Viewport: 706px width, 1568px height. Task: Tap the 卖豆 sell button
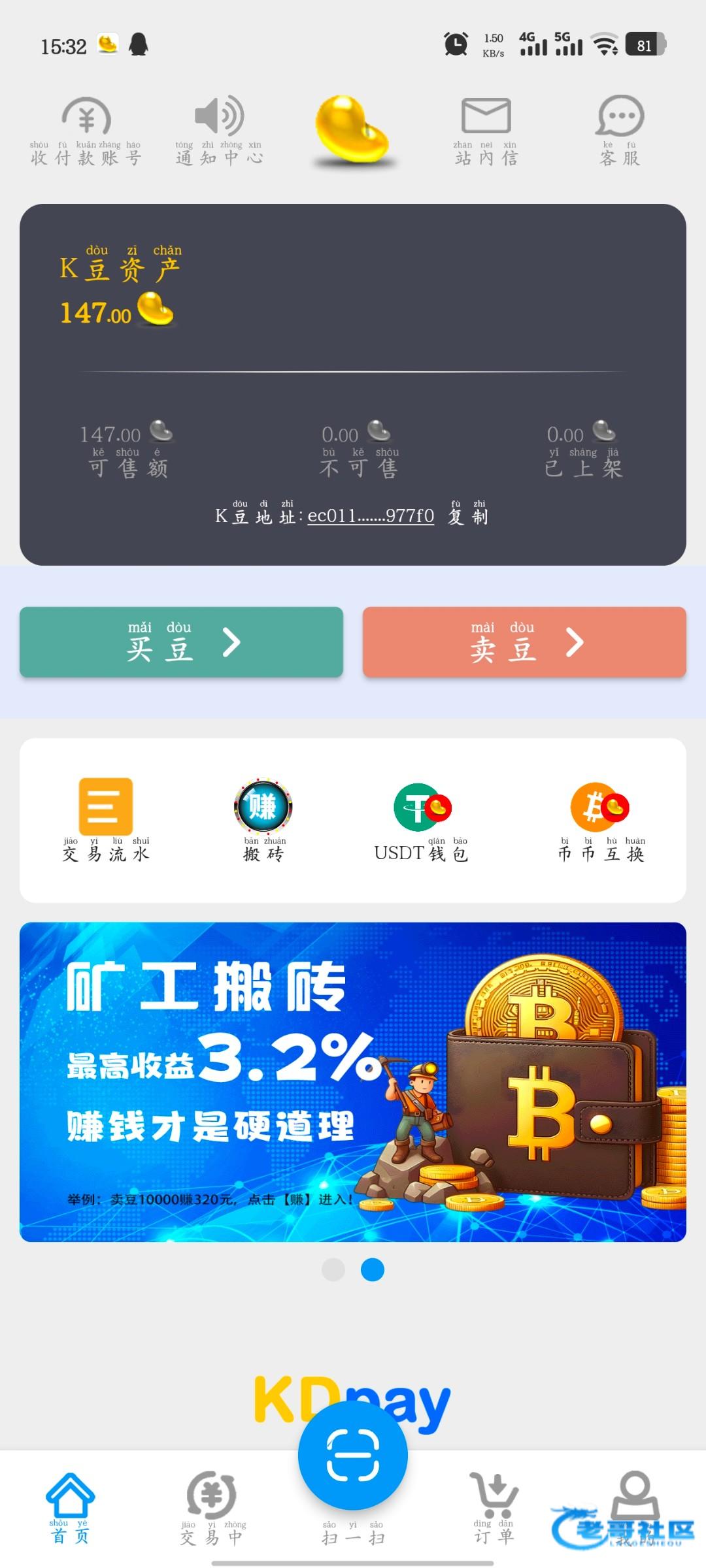point(524,642)
